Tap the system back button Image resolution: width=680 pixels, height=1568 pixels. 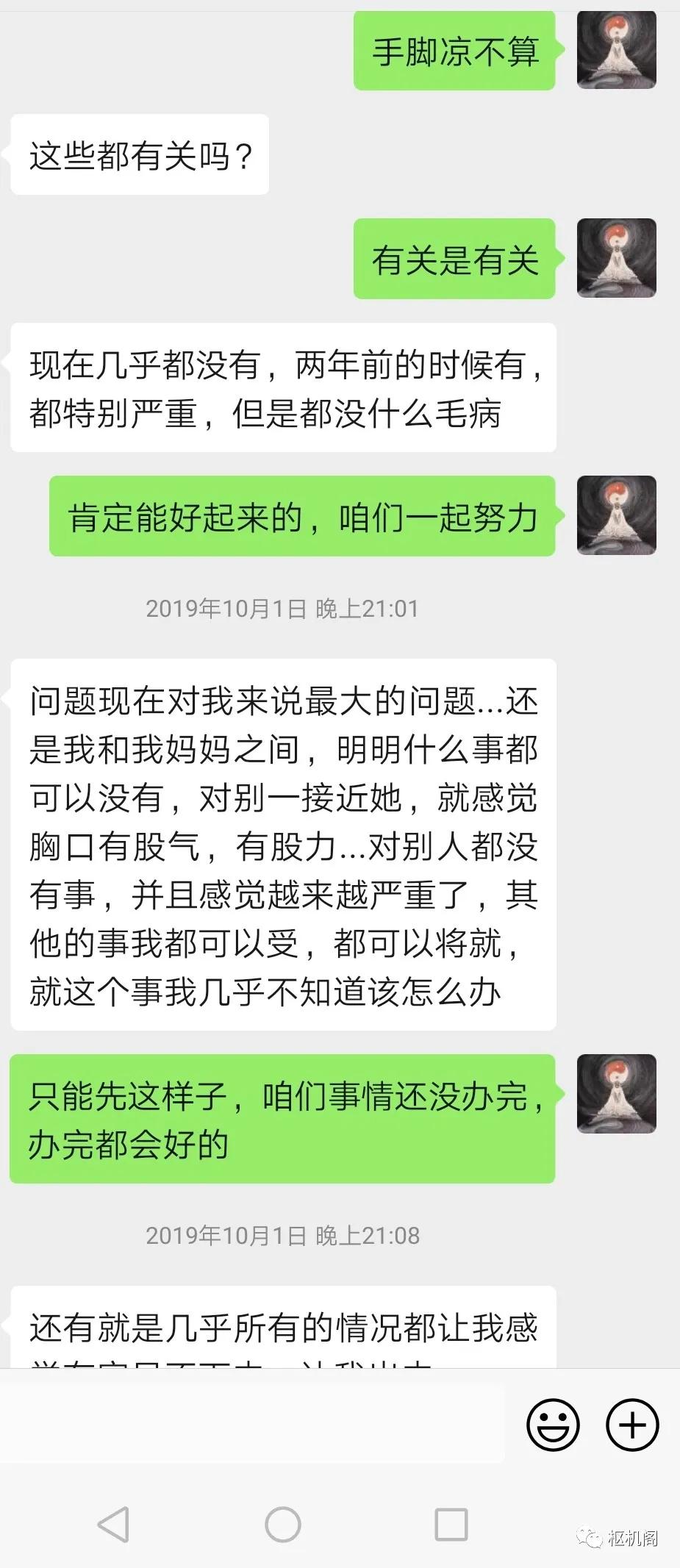coord(114,1525)
